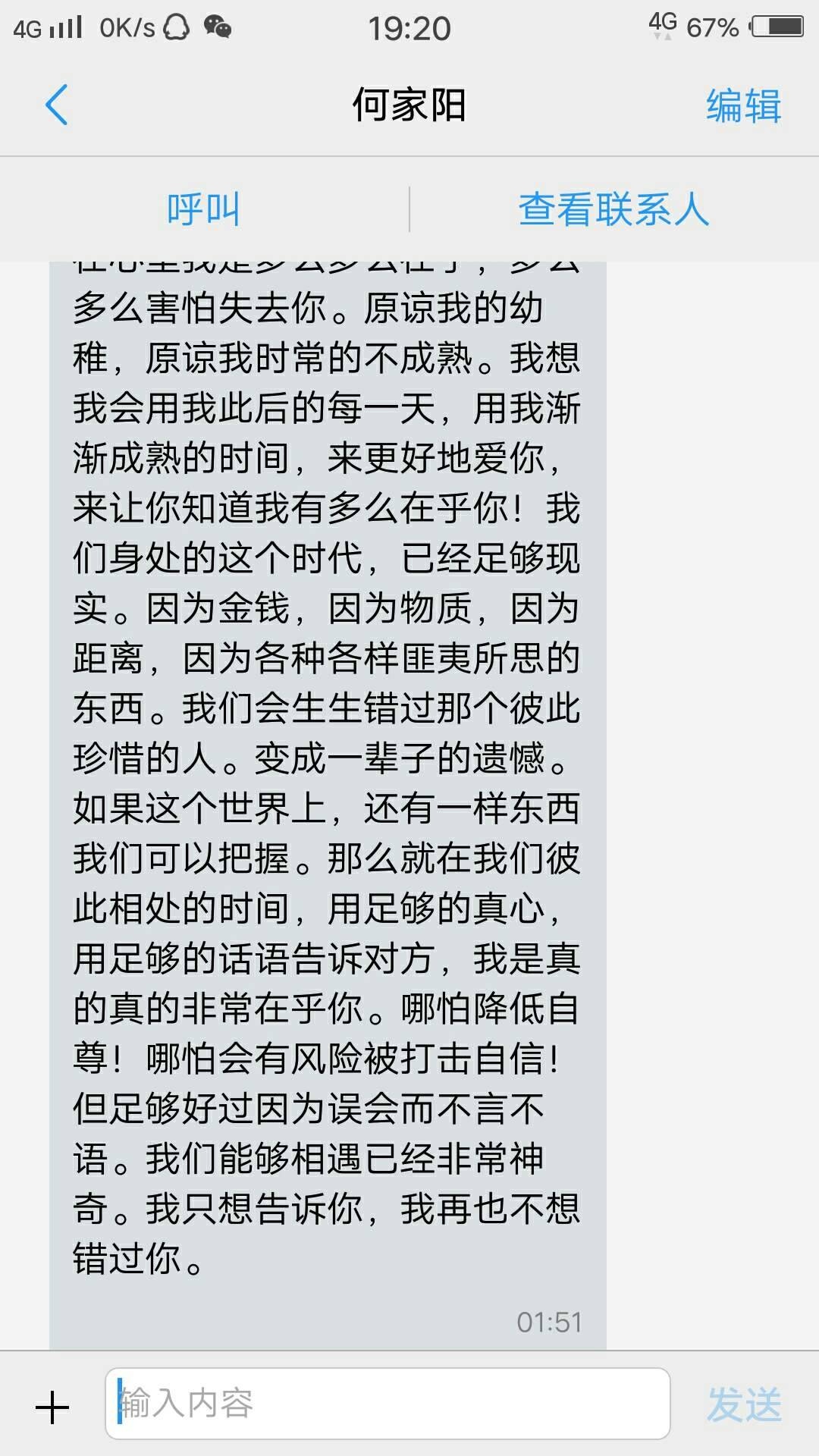The width and height of the screenshot is (819, 1456).
Task: Send the message with 发送
Action: tap(744, 1404)
